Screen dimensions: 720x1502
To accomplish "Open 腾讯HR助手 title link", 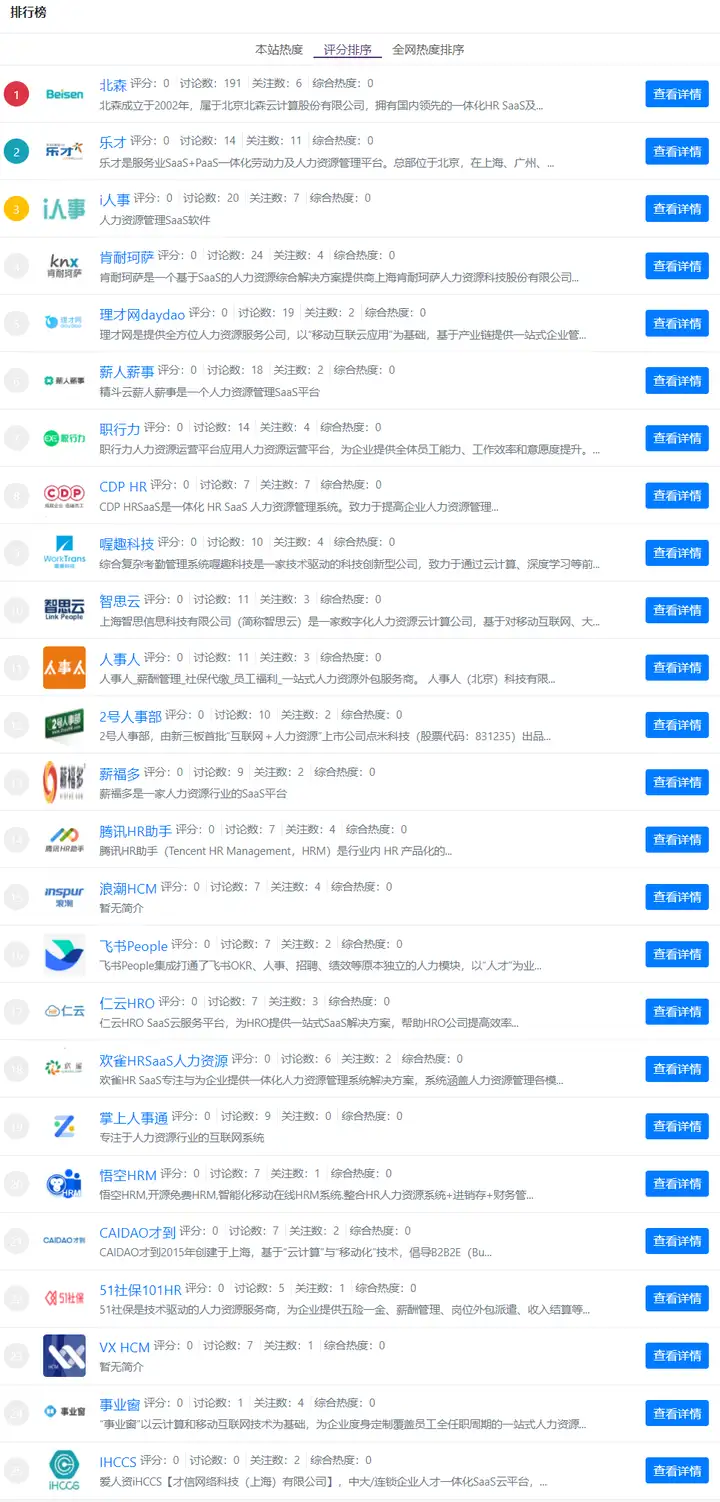I will (x=136, y=830).
